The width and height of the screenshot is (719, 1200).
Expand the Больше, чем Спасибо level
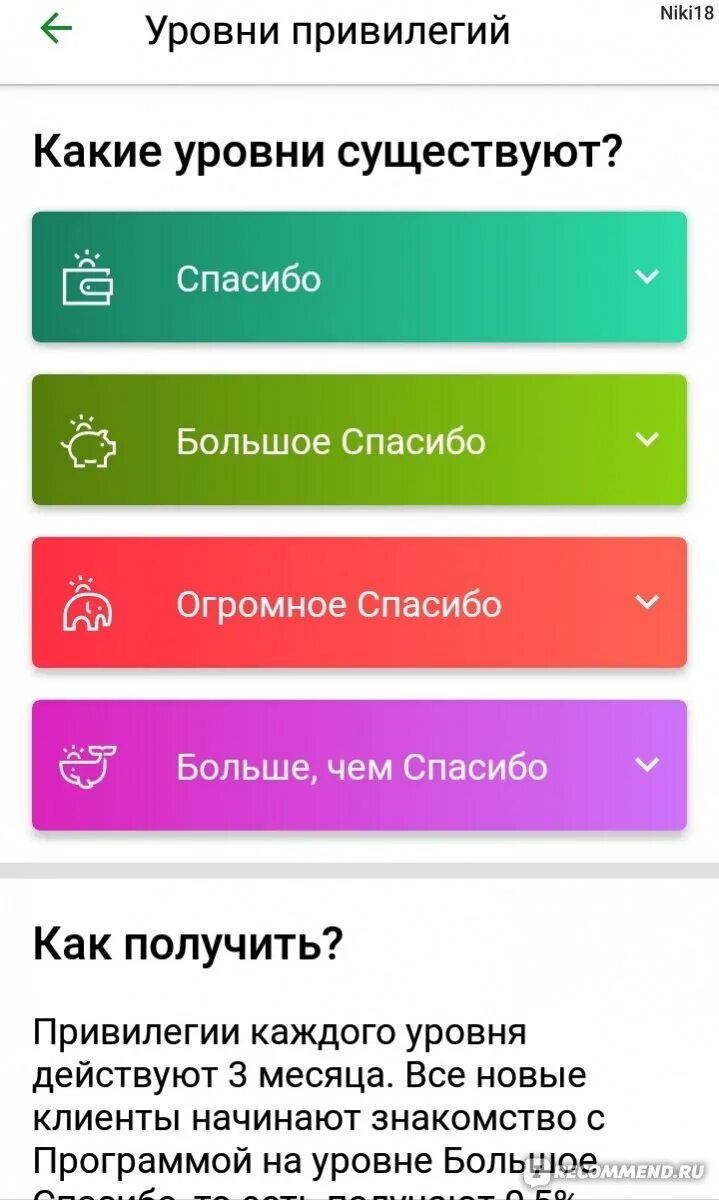tap(359, 766)
